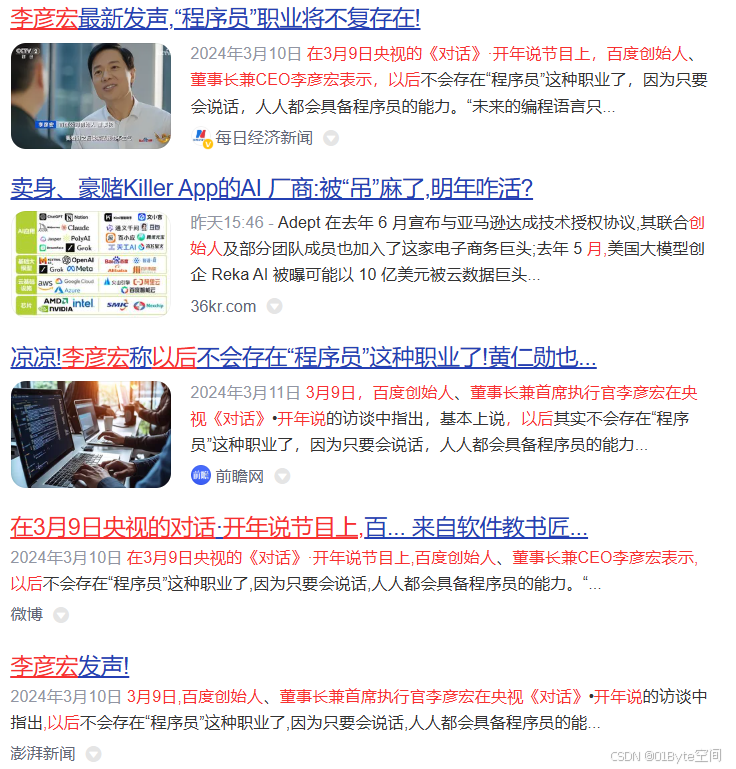Expand the dropdown arrow beside 微博
The height and width of the screenshot is (769, 736).
pyautogui.click(x=61, y=615)
